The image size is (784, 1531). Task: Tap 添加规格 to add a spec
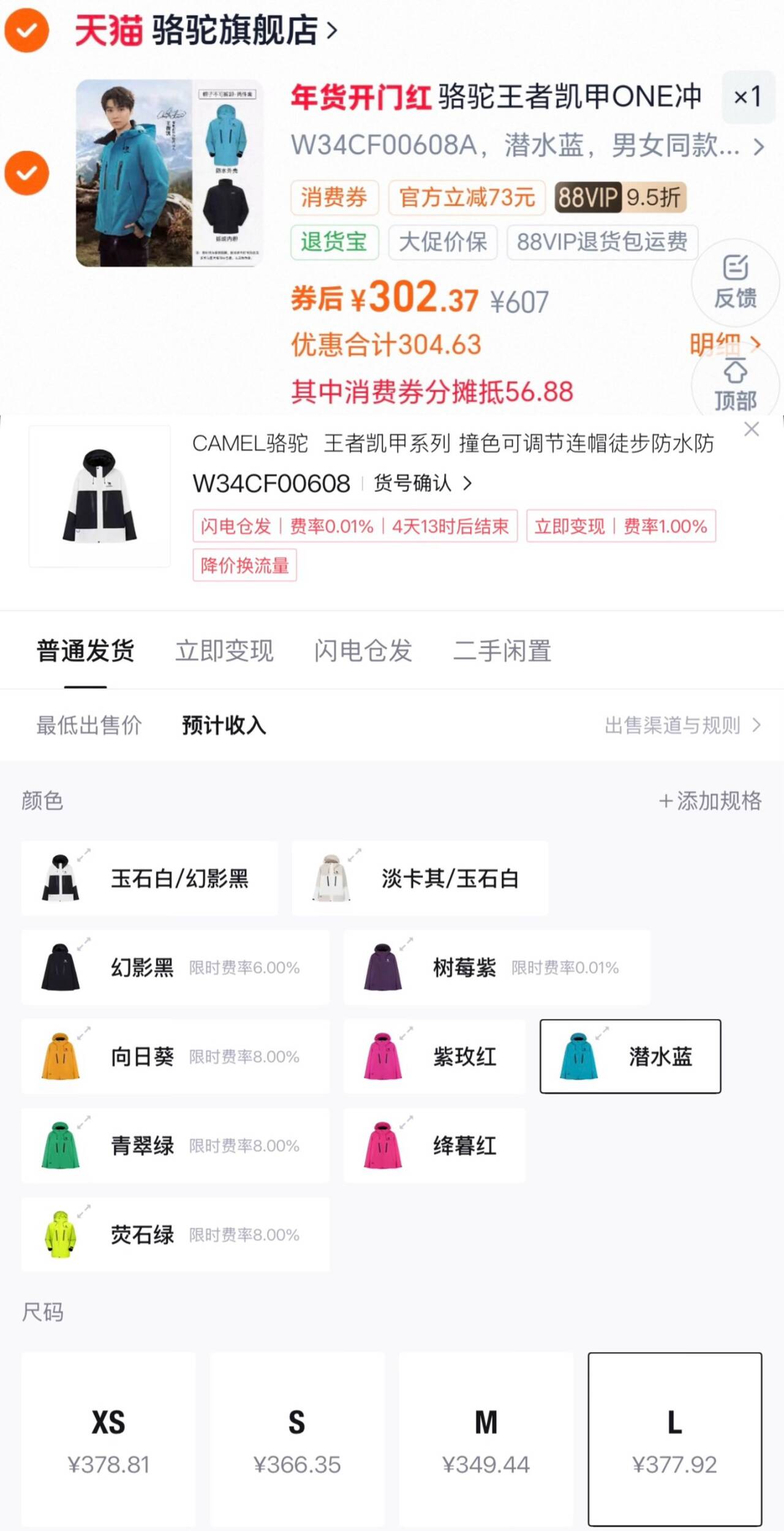[710, 801]
